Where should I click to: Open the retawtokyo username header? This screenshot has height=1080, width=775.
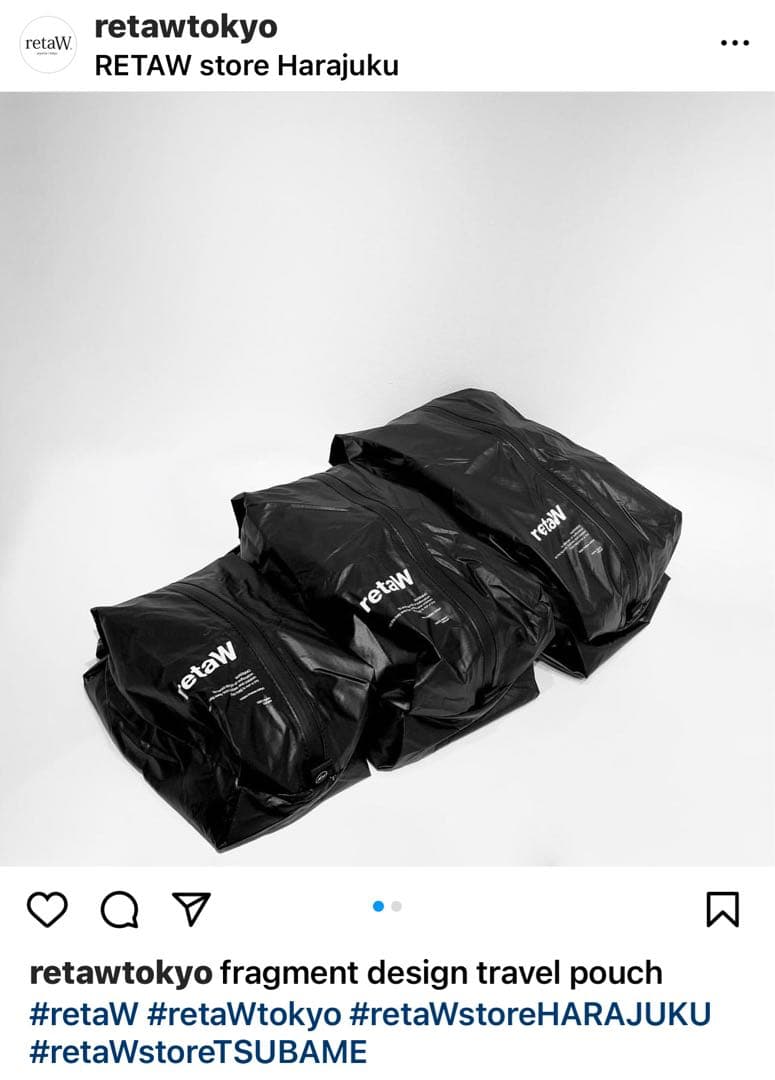point(185,27)
